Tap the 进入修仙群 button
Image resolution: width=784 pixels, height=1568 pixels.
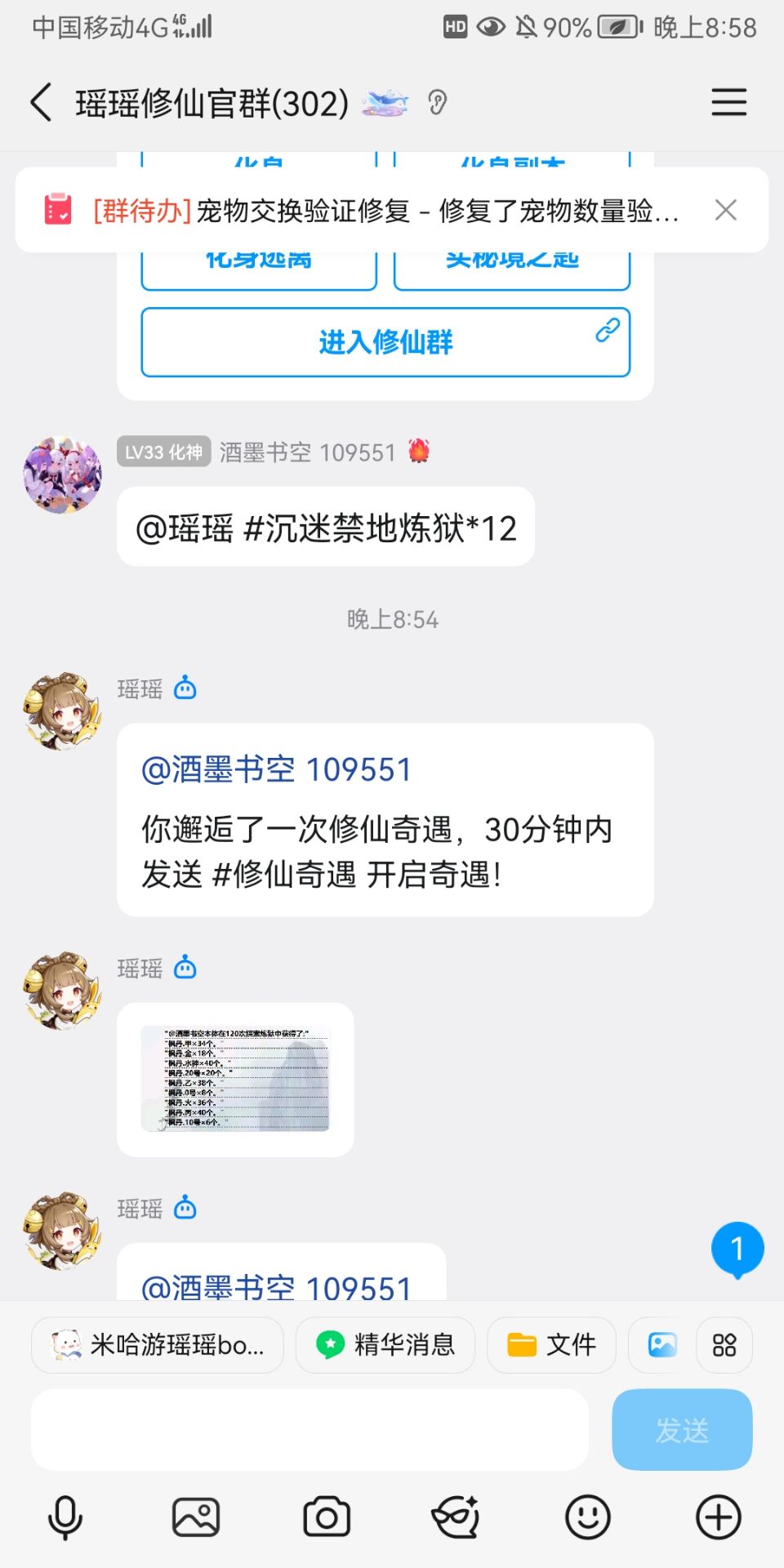(x=385, y=342)
